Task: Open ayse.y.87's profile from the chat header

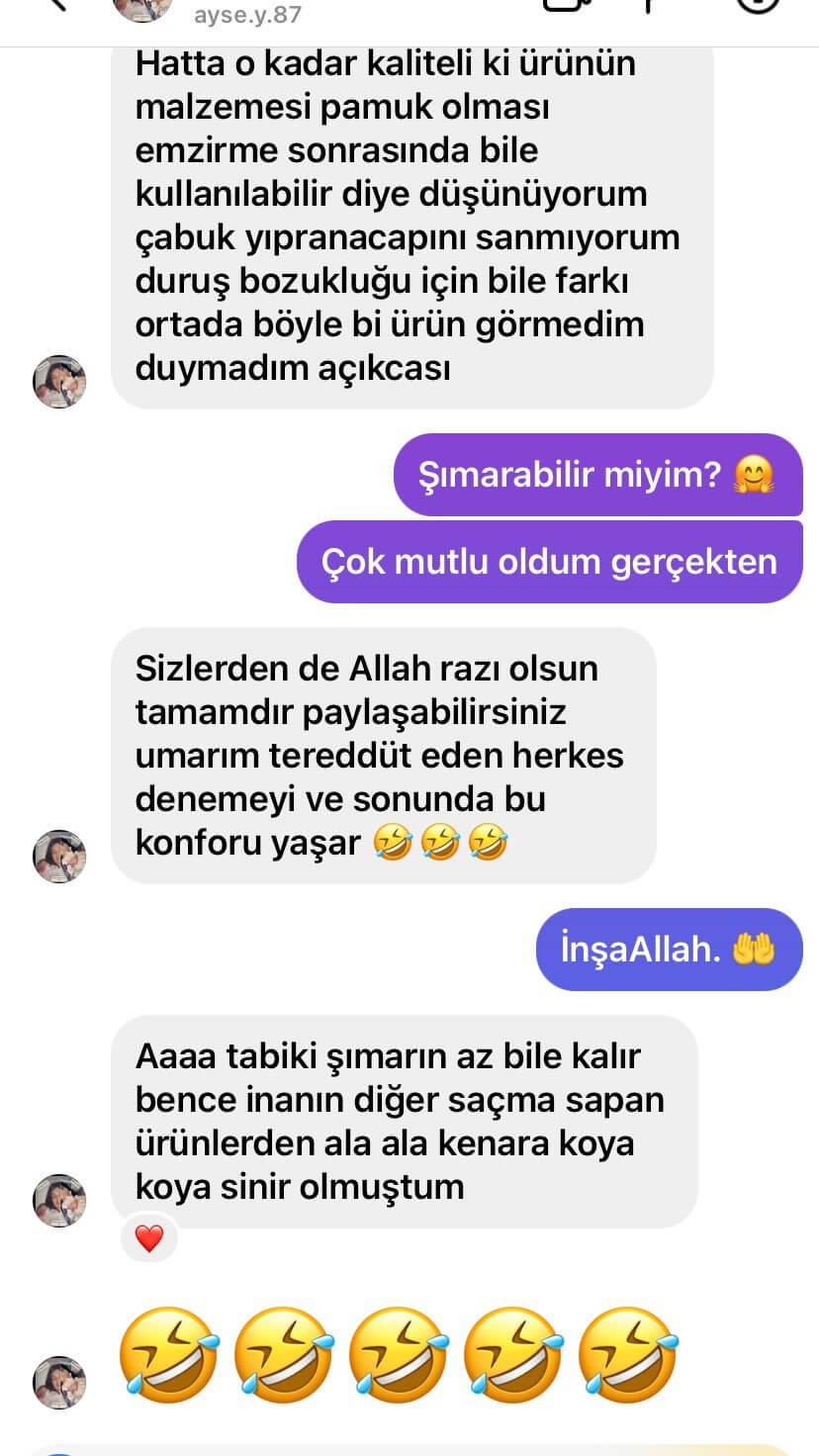Action: tap(247, 14)
